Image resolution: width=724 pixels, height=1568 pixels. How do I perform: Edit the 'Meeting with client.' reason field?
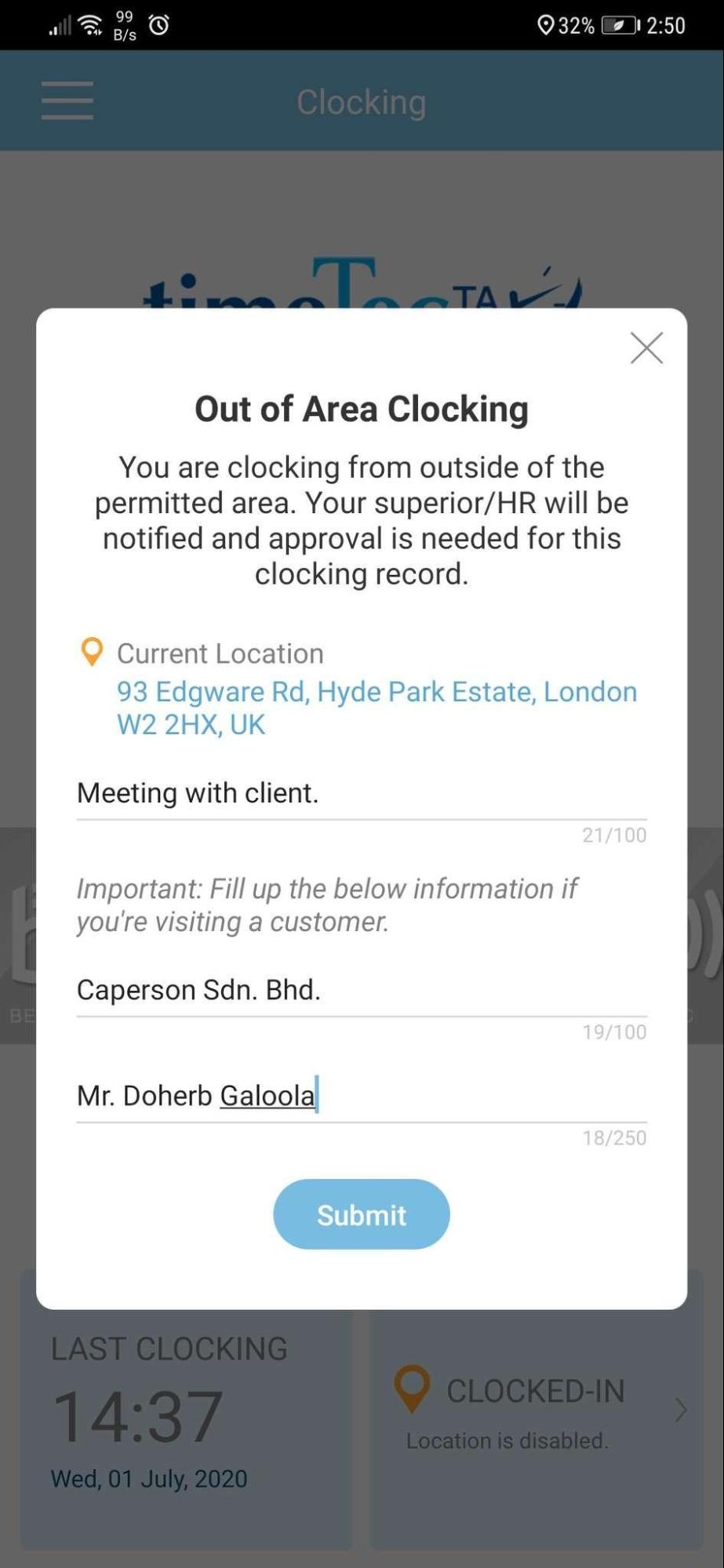pos(362,794)
